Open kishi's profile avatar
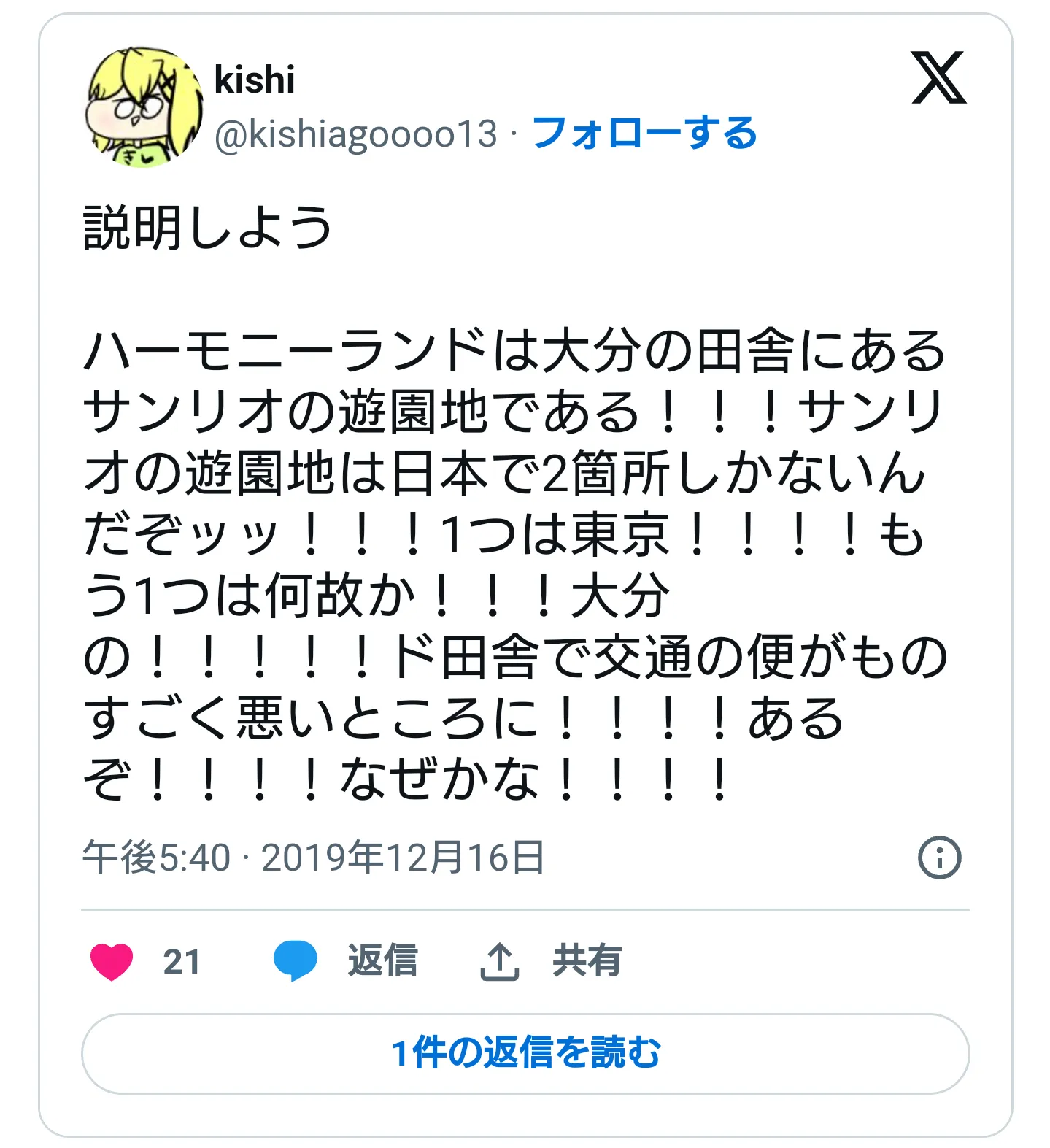This screenshot has width=1050, height=1148. click(144, 107)
